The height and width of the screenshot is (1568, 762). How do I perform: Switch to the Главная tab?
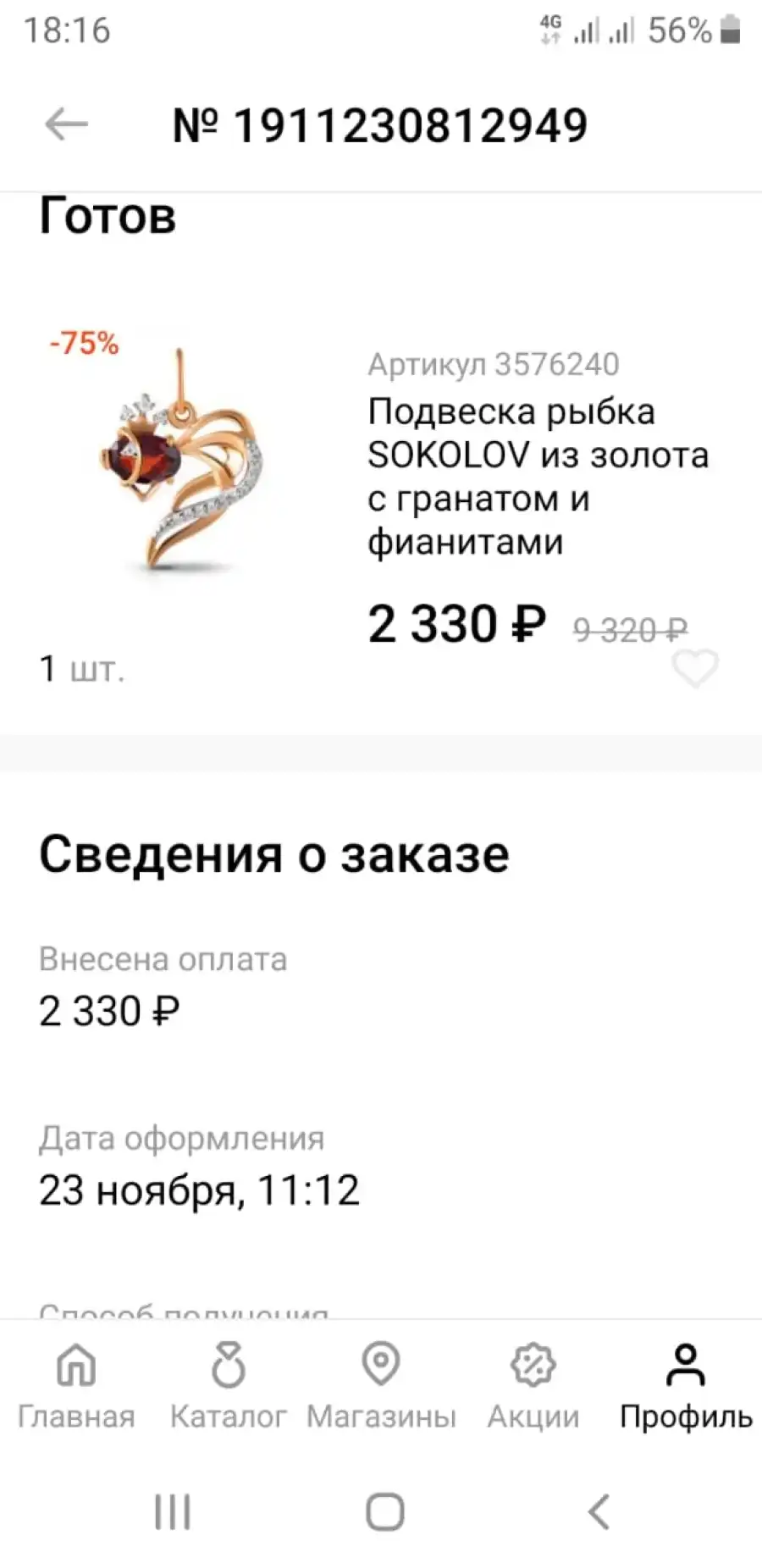(x=76, y=1387)
